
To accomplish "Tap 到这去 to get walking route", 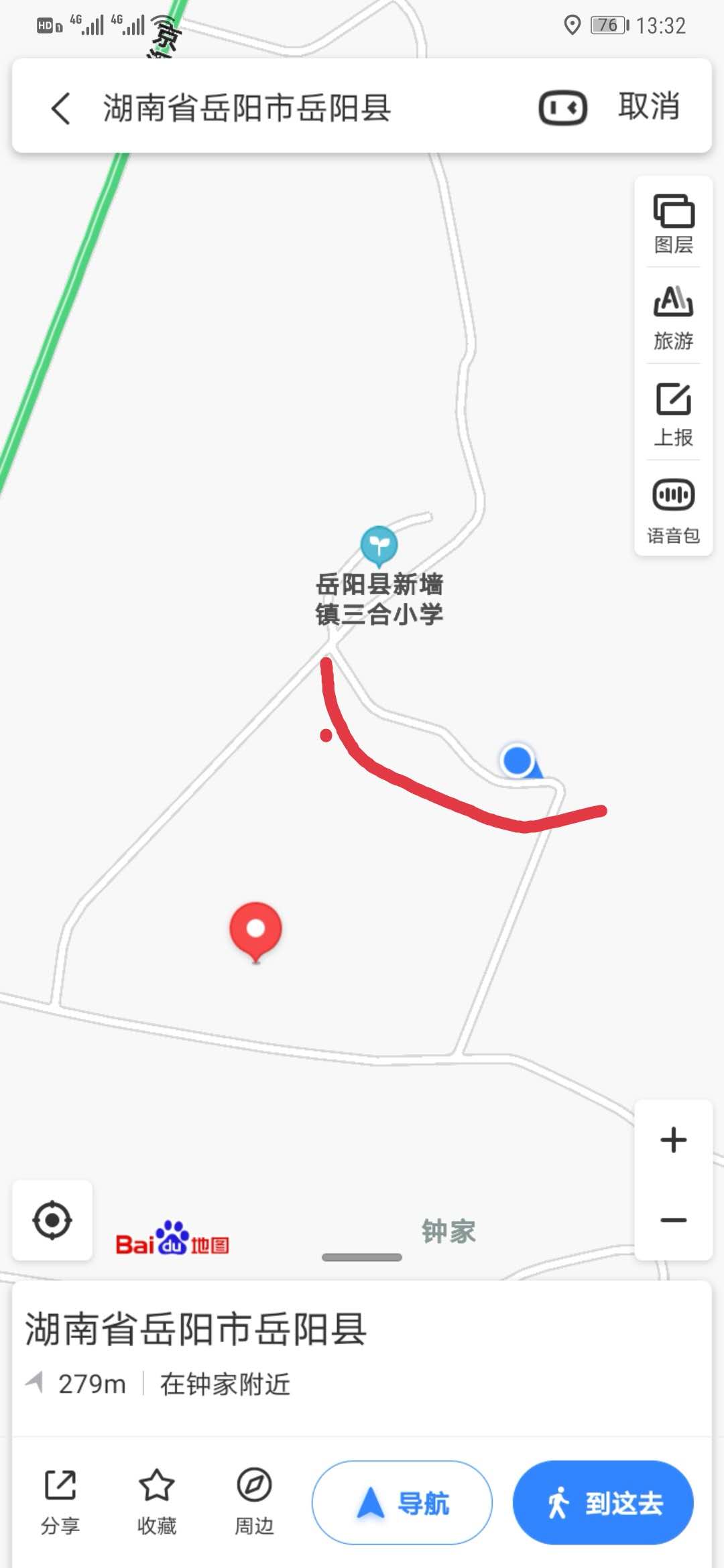I will coord(603,1502).
